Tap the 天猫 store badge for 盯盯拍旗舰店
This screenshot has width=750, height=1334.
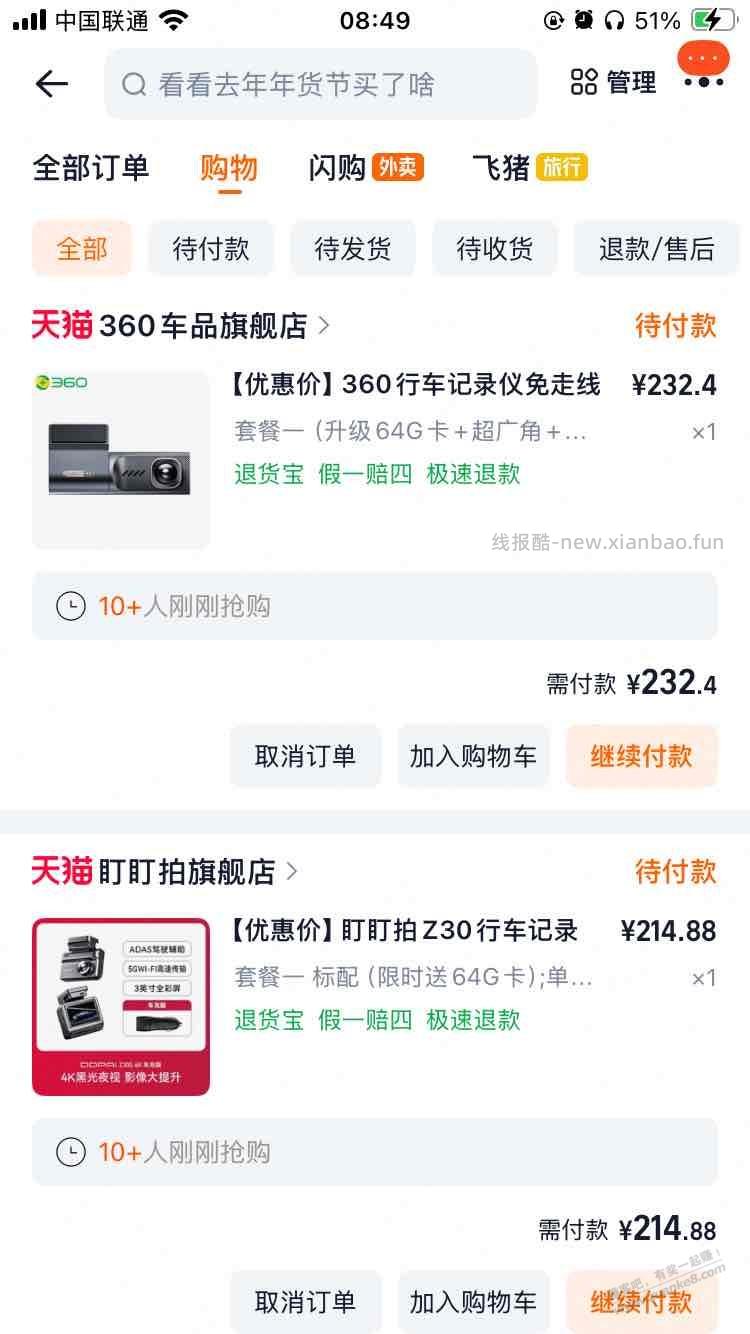coord(64,871)
